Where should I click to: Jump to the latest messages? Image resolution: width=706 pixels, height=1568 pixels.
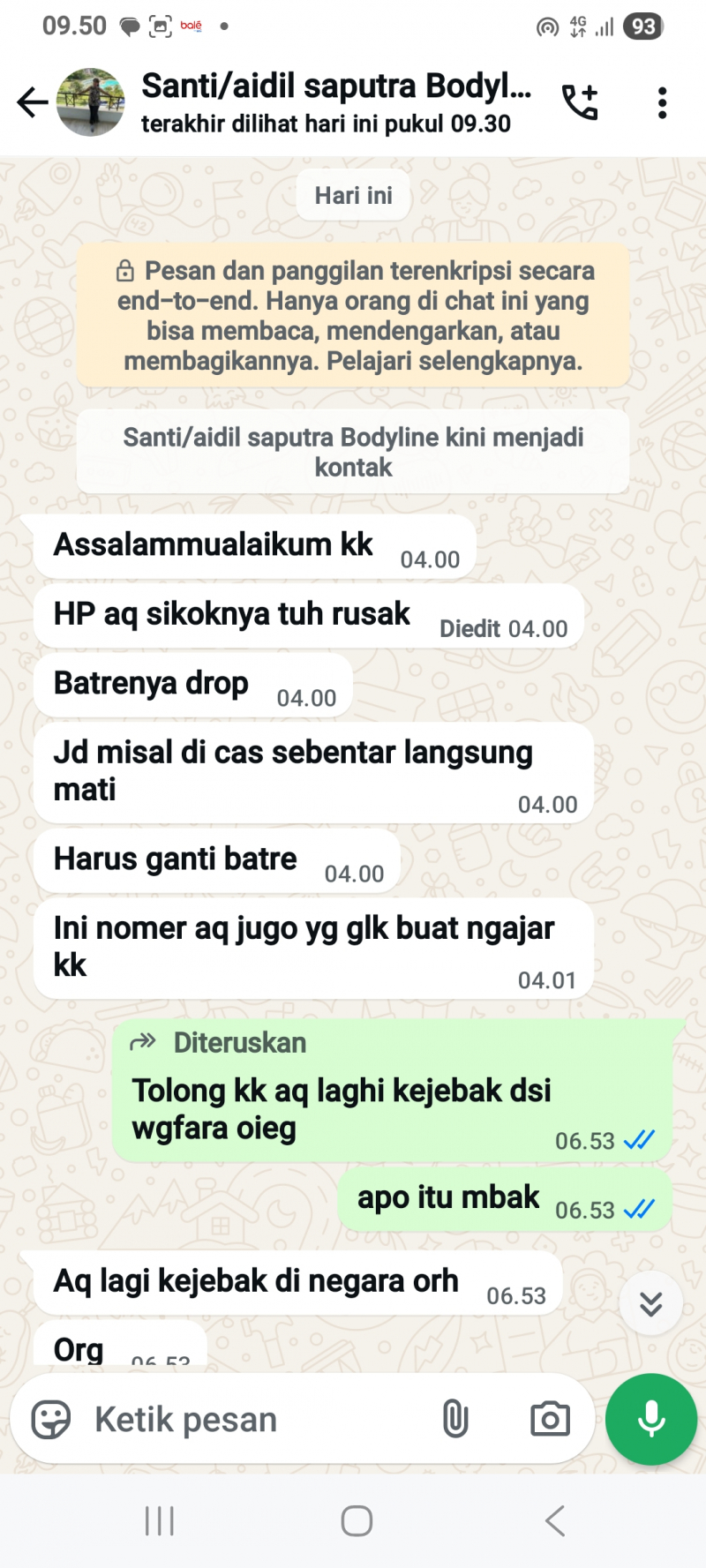650,1302
